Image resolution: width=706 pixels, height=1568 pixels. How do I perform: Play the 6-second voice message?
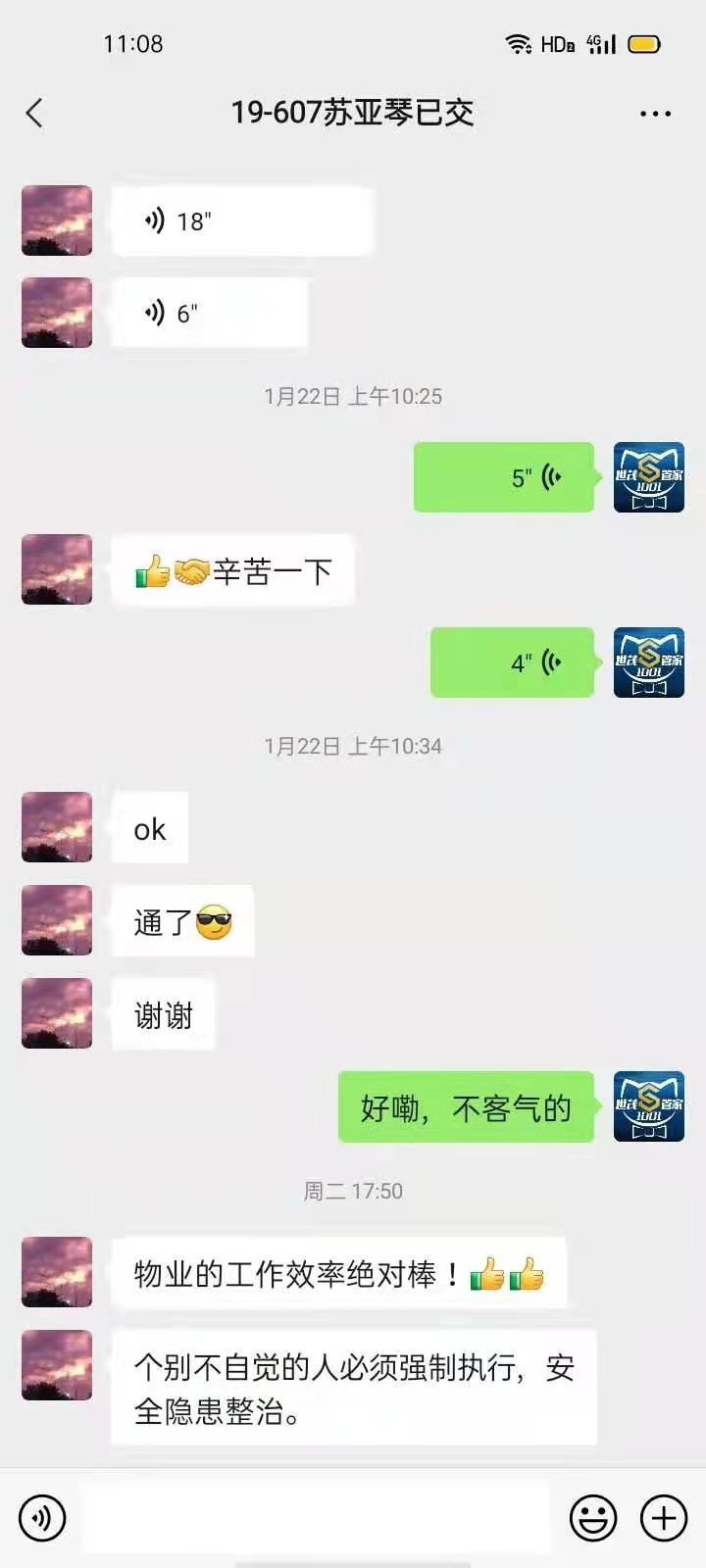tap(210, 314)
